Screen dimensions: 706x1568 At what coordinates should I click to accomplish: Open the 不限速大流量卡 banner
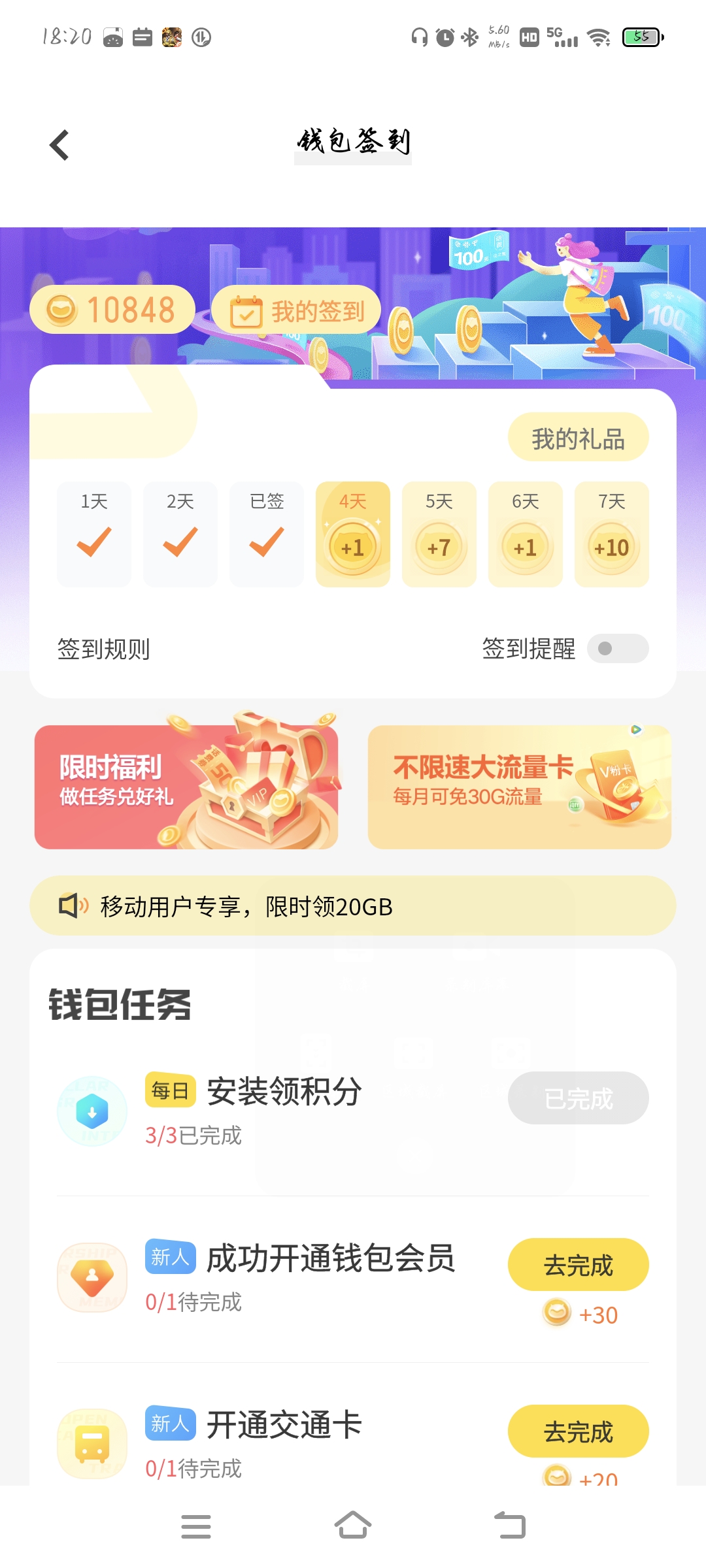(519, 787)
